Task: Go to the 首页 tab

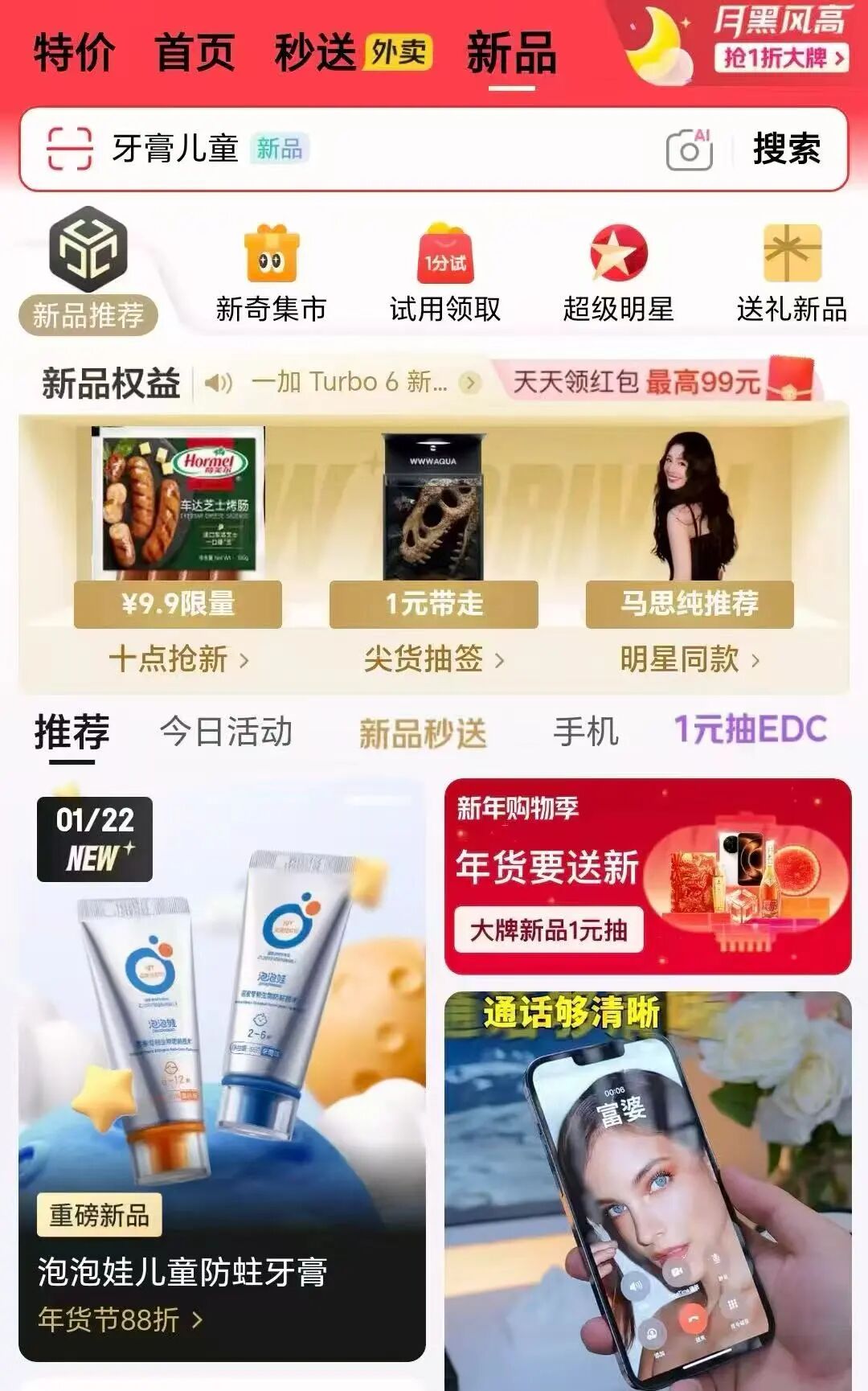Action: tap(194, 53)
